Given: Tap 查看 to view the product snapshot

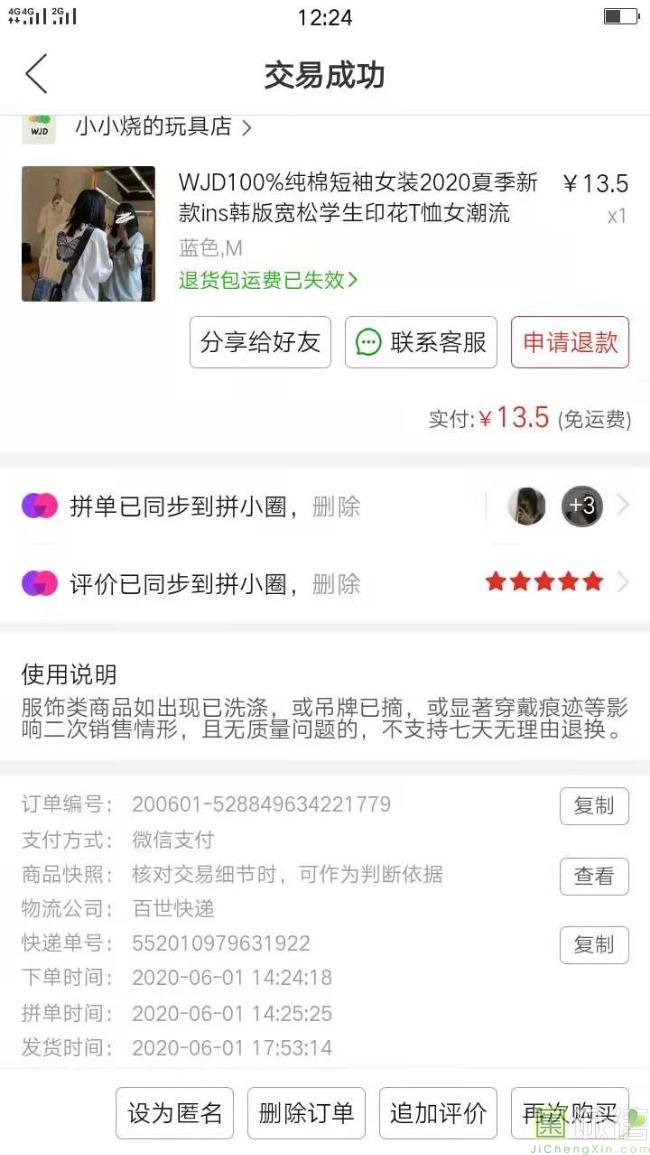Looking at the screenshot, I should click(593, 876).
